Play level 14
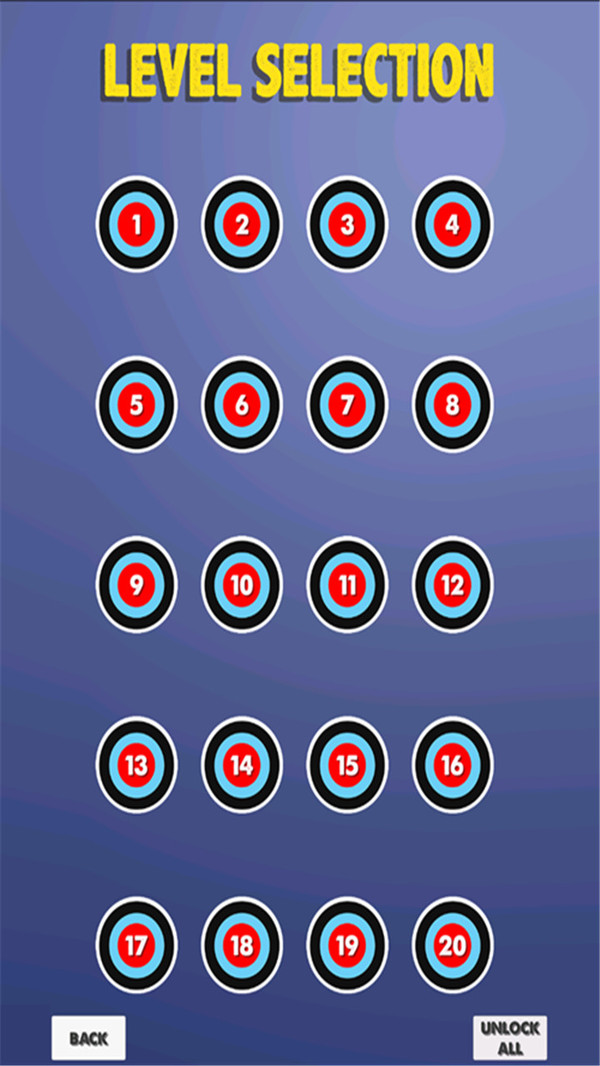The width and height of the screenshot is (600, 1066). 242,765
